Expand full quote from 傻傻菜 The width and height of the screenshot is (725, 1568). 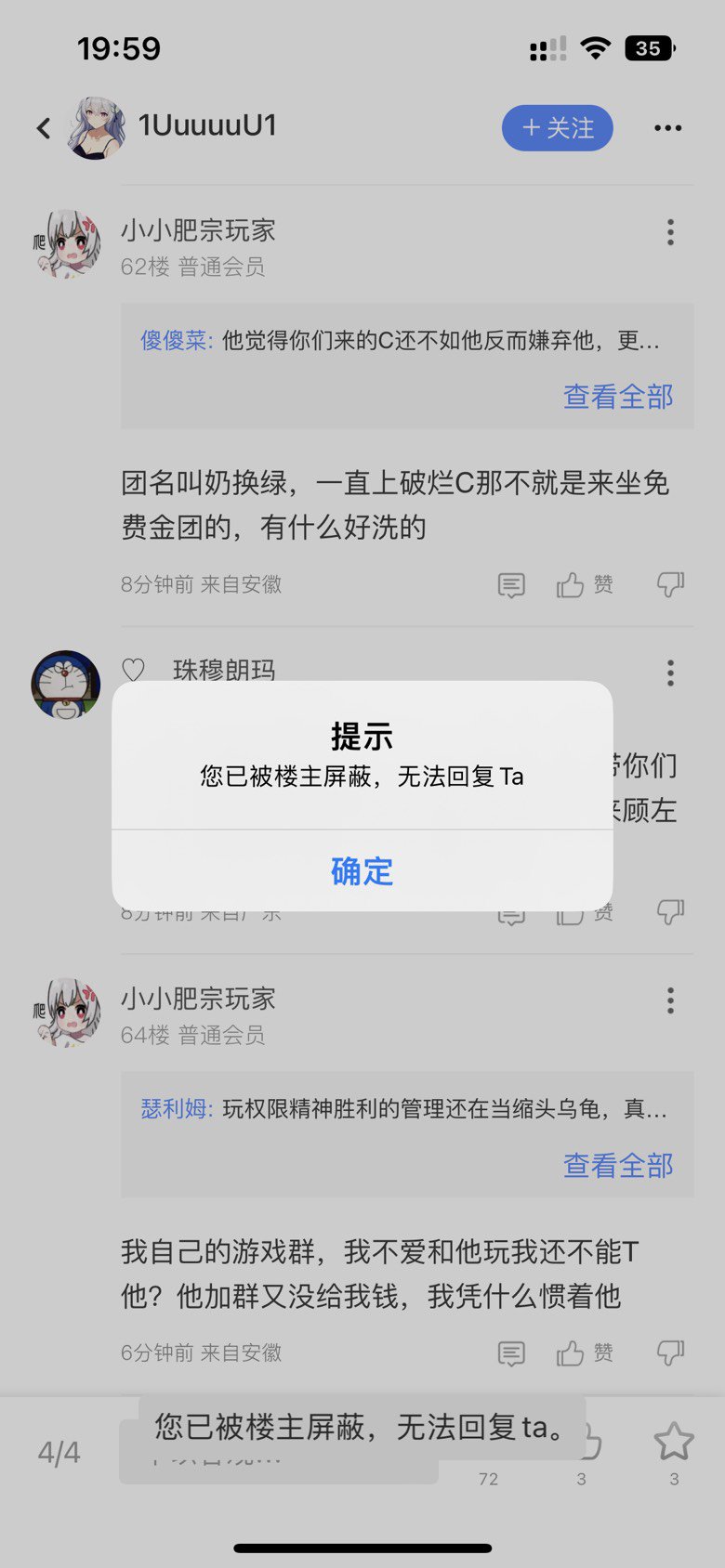pos(618,397)
